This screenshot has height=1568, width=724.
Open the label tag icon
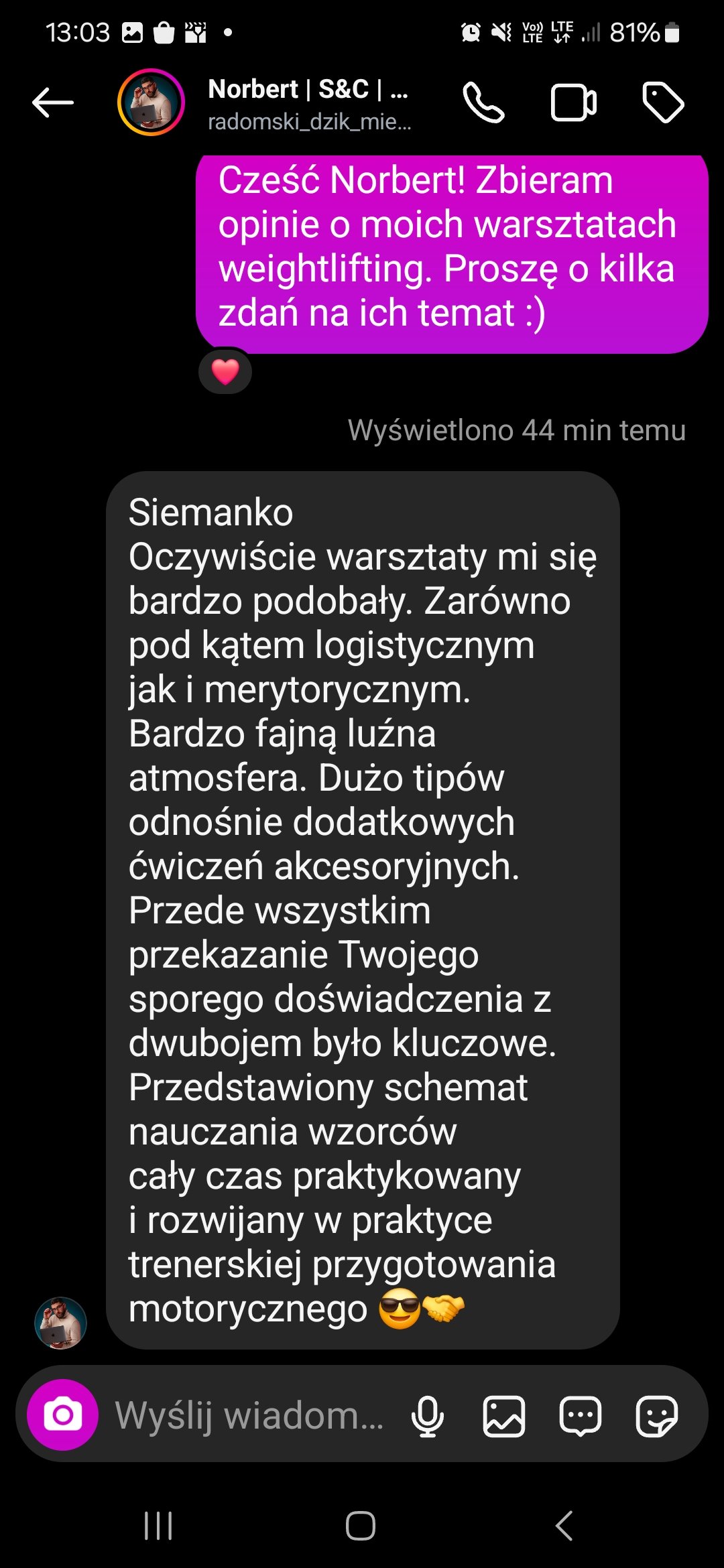(x=663, y=103)
